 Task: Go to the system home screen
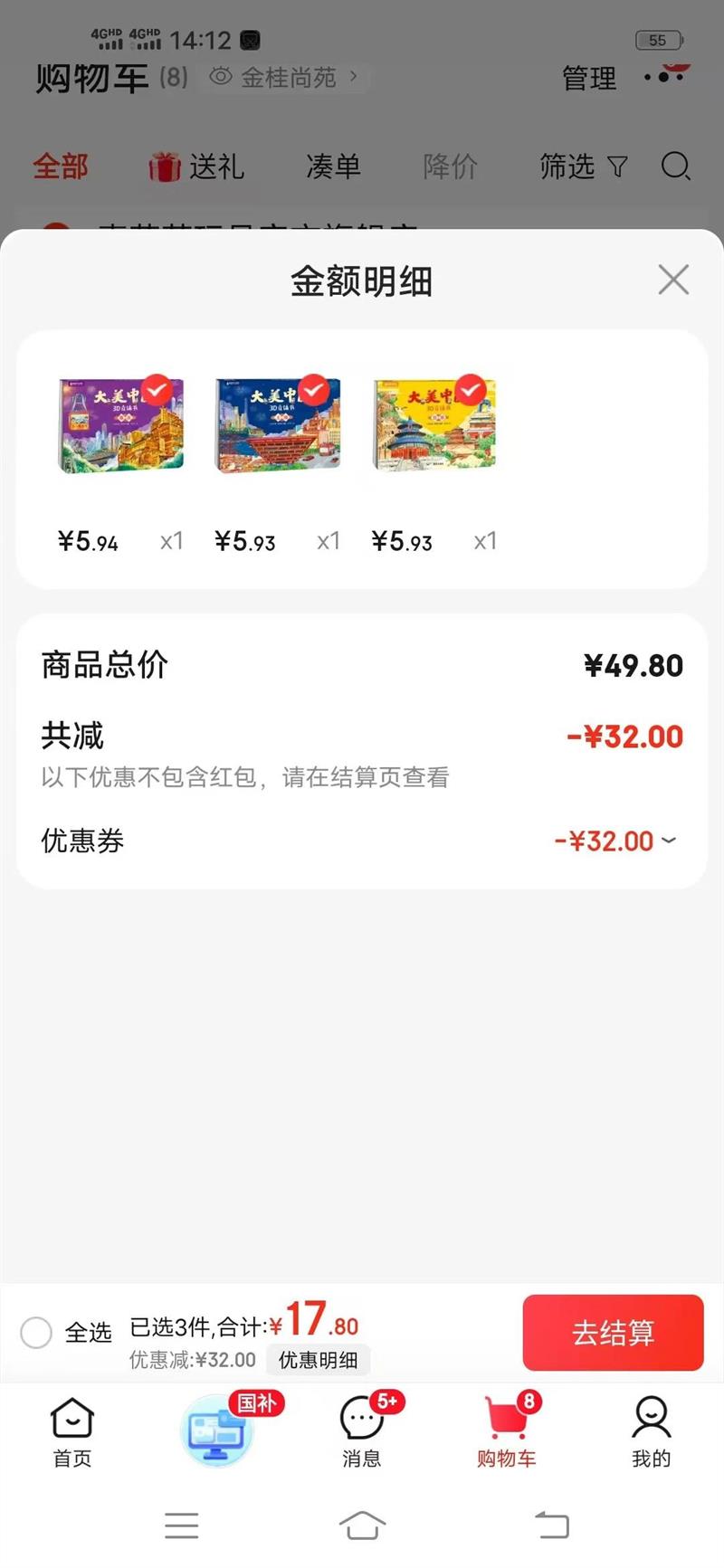[362, 1525]
